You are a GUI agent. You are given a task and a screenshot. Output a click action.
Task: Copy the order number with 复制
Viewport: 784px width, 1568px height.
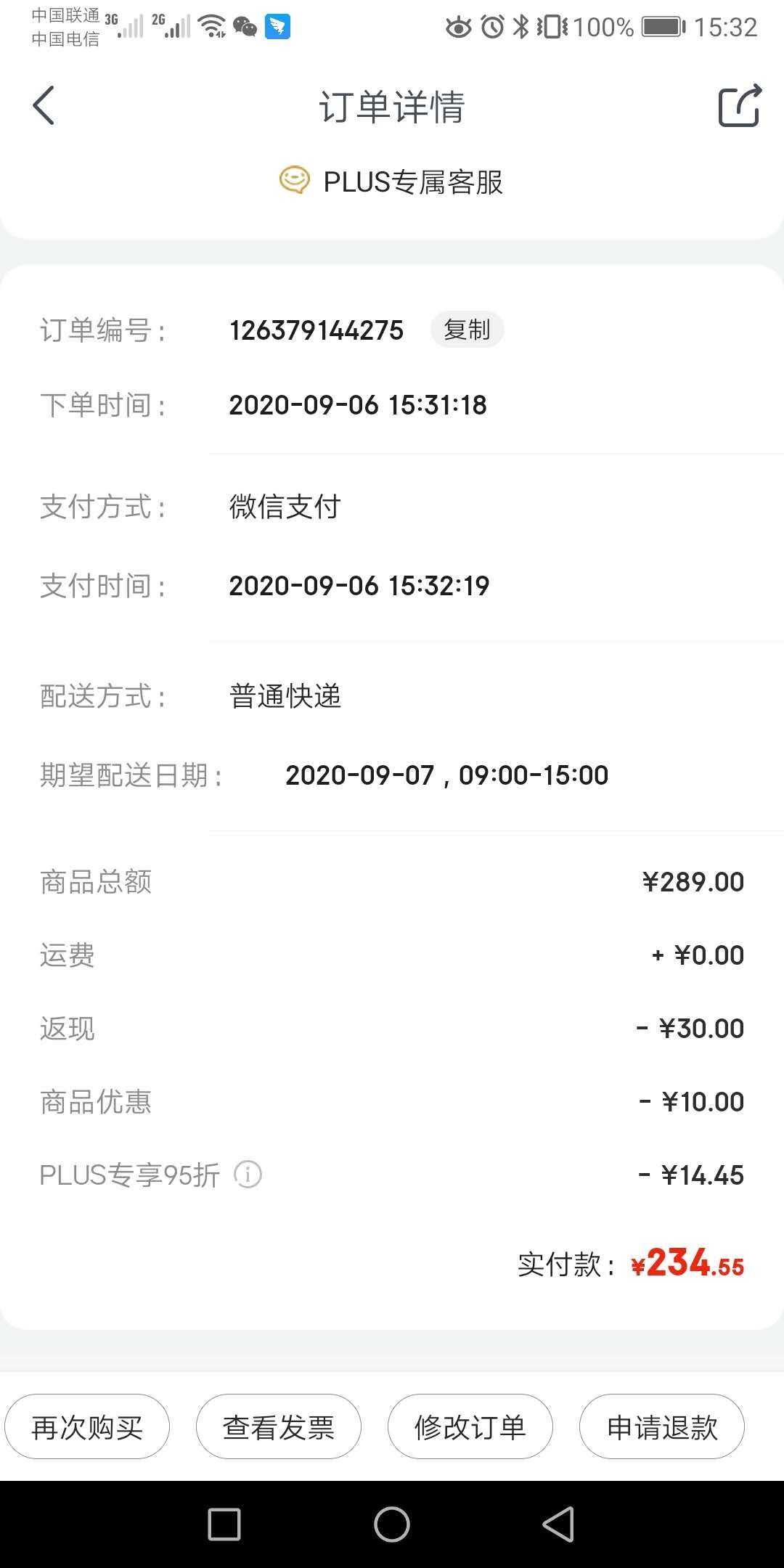coord(467,330)
